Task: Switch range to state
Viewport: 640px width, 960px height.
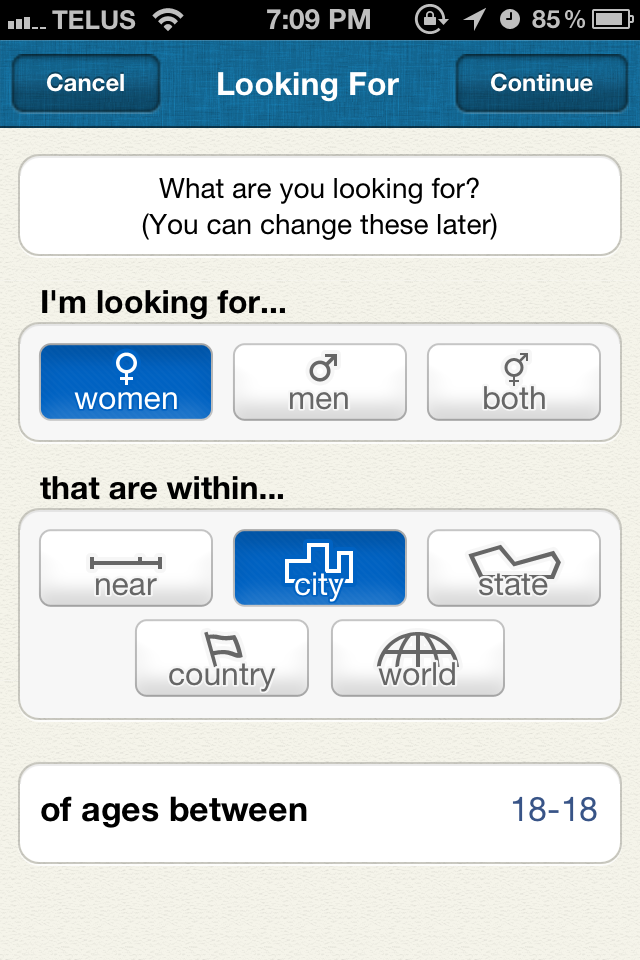Action: click(x=513, y=568)
